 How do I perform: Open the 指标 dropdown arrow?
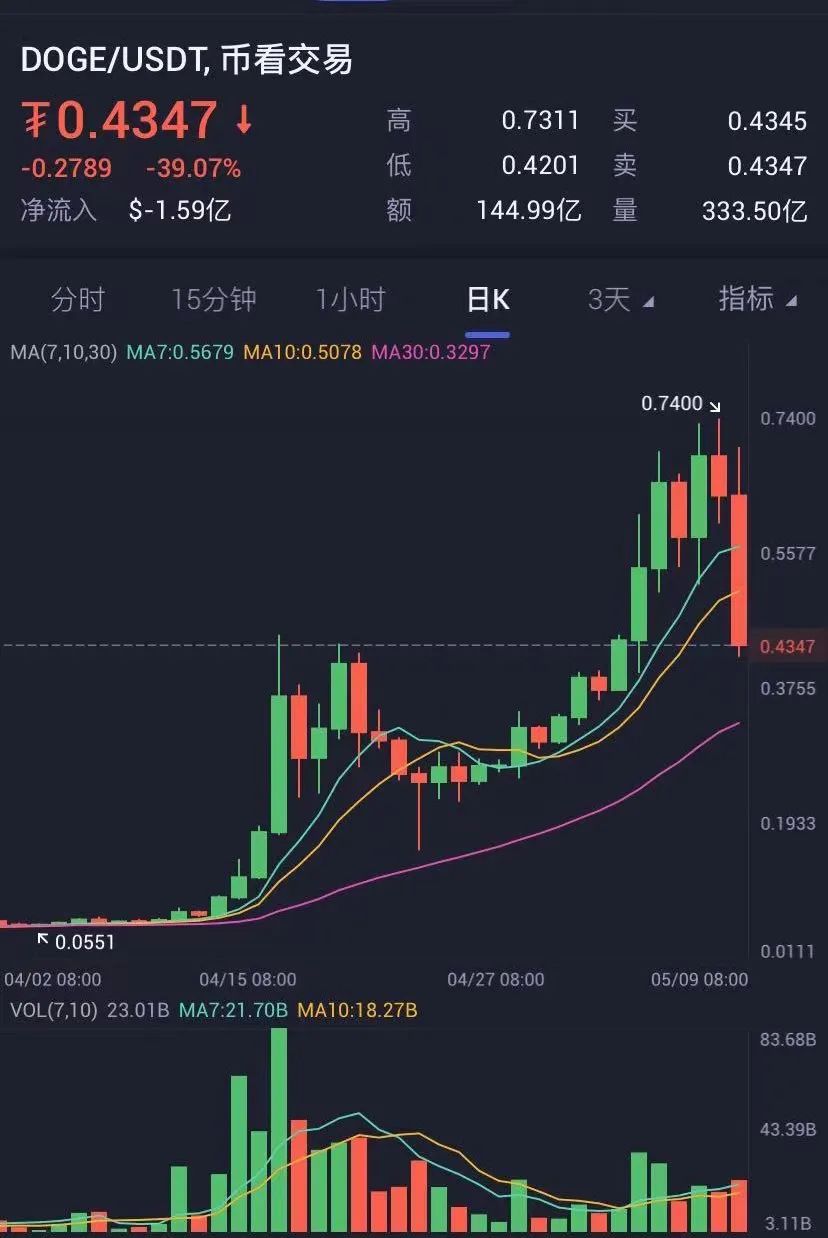point(793,300)
